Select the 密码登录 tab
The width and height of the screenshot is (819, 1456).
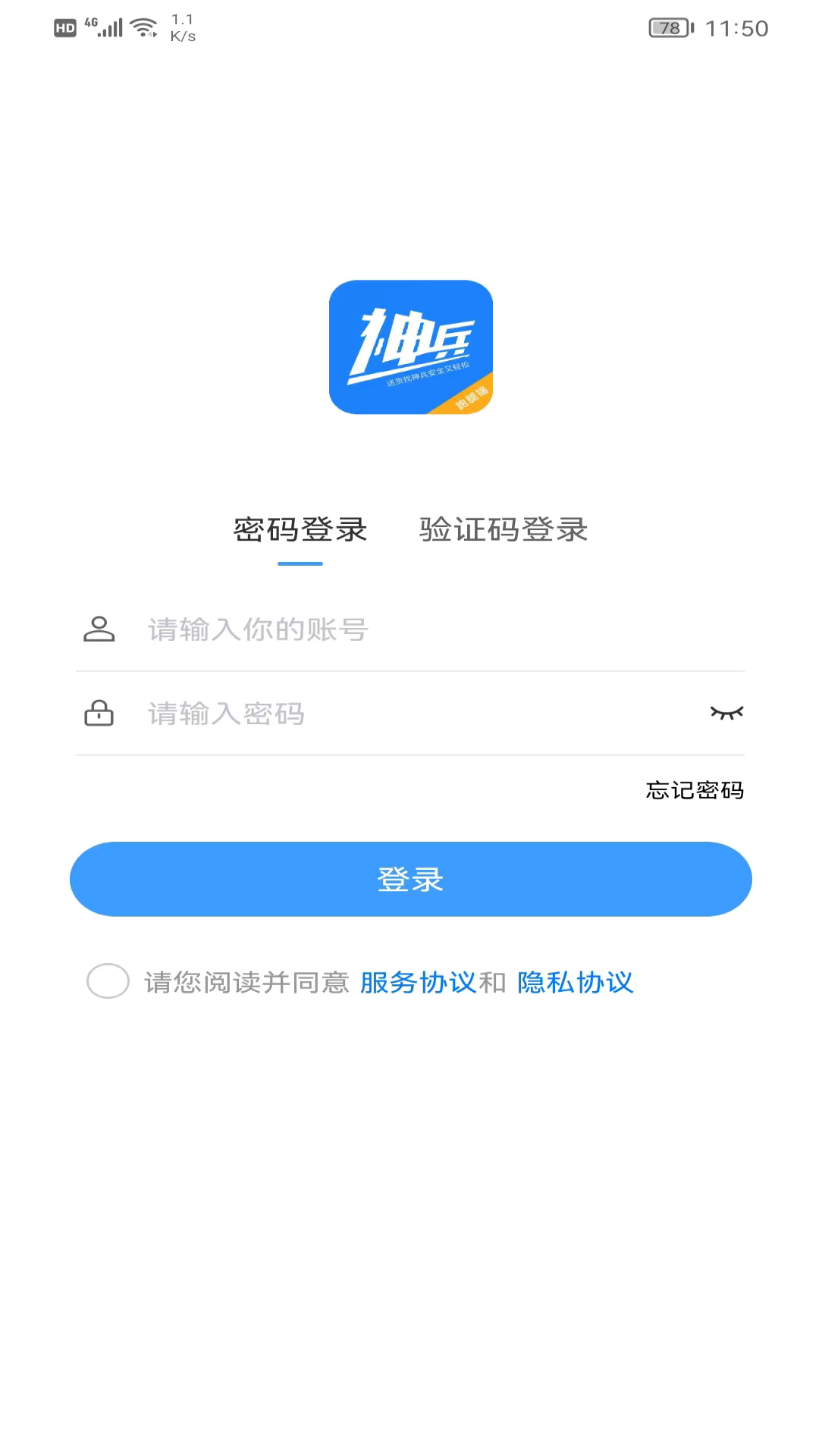pyautogui.click(x=300, y=529)
